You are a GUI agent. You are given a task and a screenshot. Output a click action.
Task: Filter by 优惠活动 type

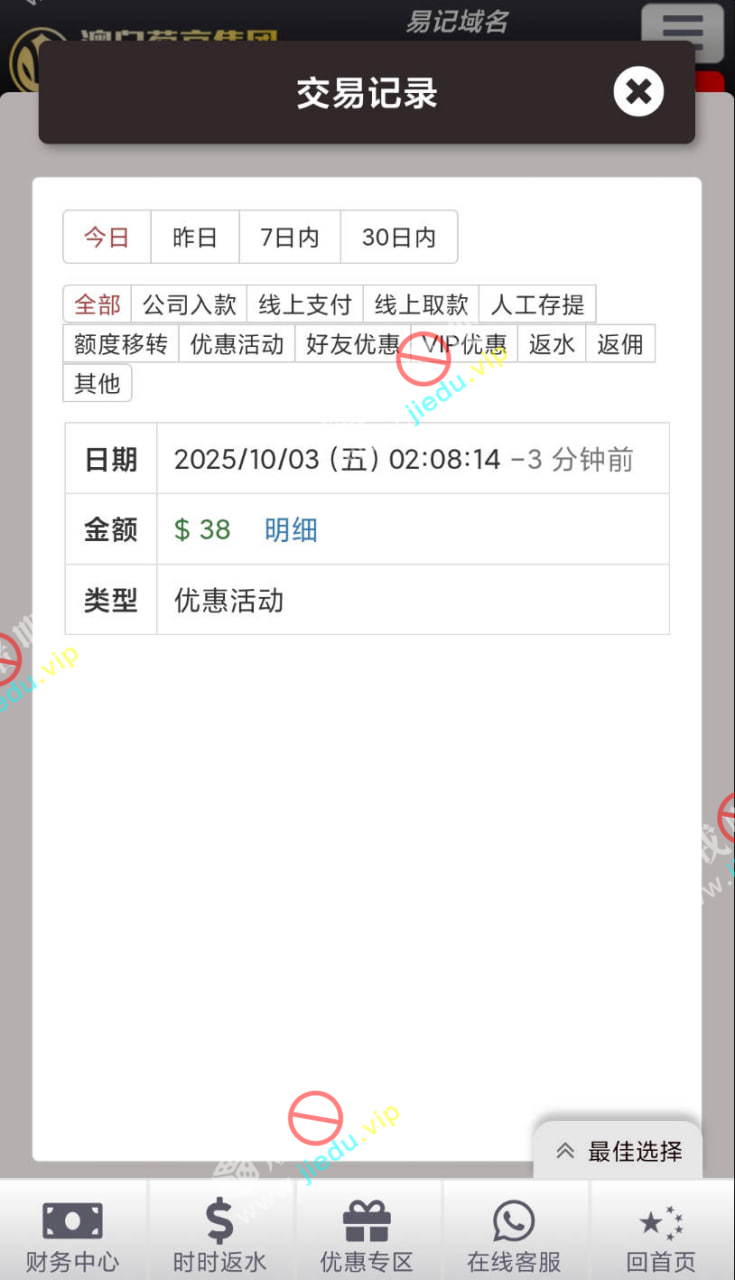click(237, 344)
